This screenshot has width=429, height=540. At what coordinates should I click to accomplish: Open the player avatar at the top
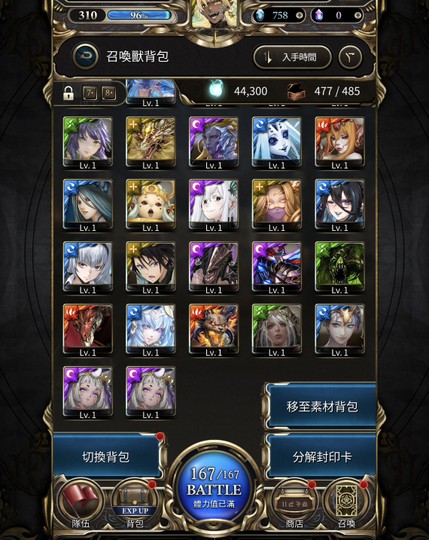point(214,14)
